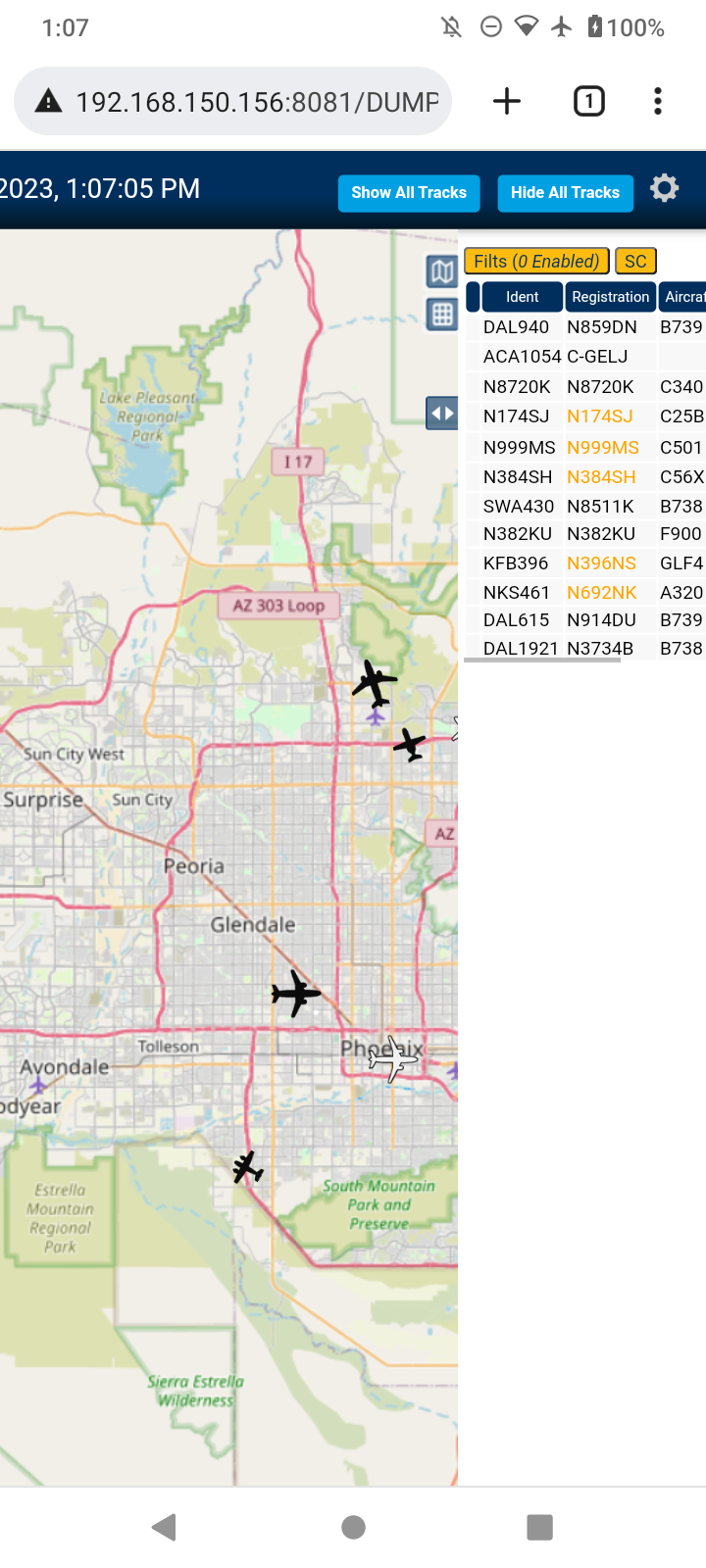Tap the SC button
The image size is (706, 1568).
tap(635, 262)
